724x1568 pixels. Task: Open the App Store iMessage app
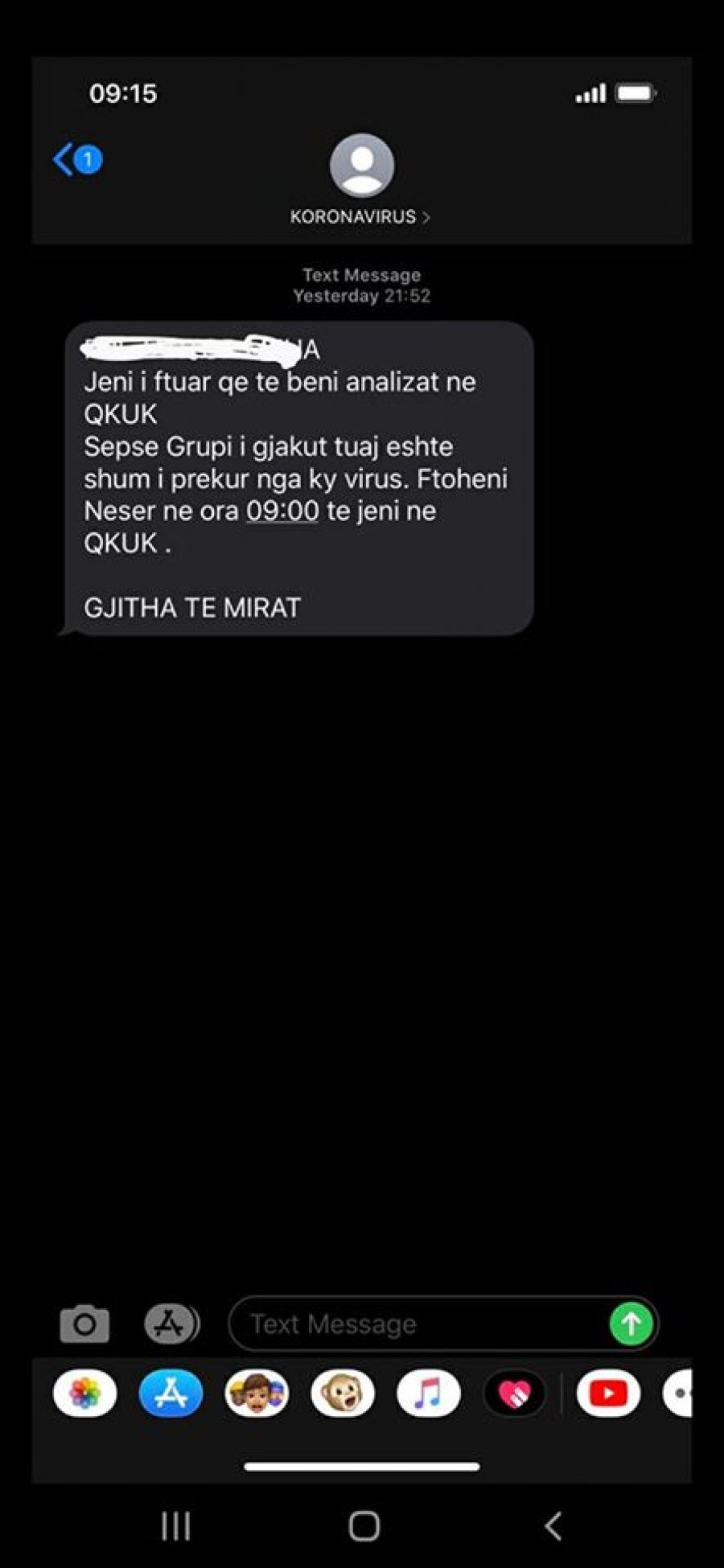[171, 1394]
